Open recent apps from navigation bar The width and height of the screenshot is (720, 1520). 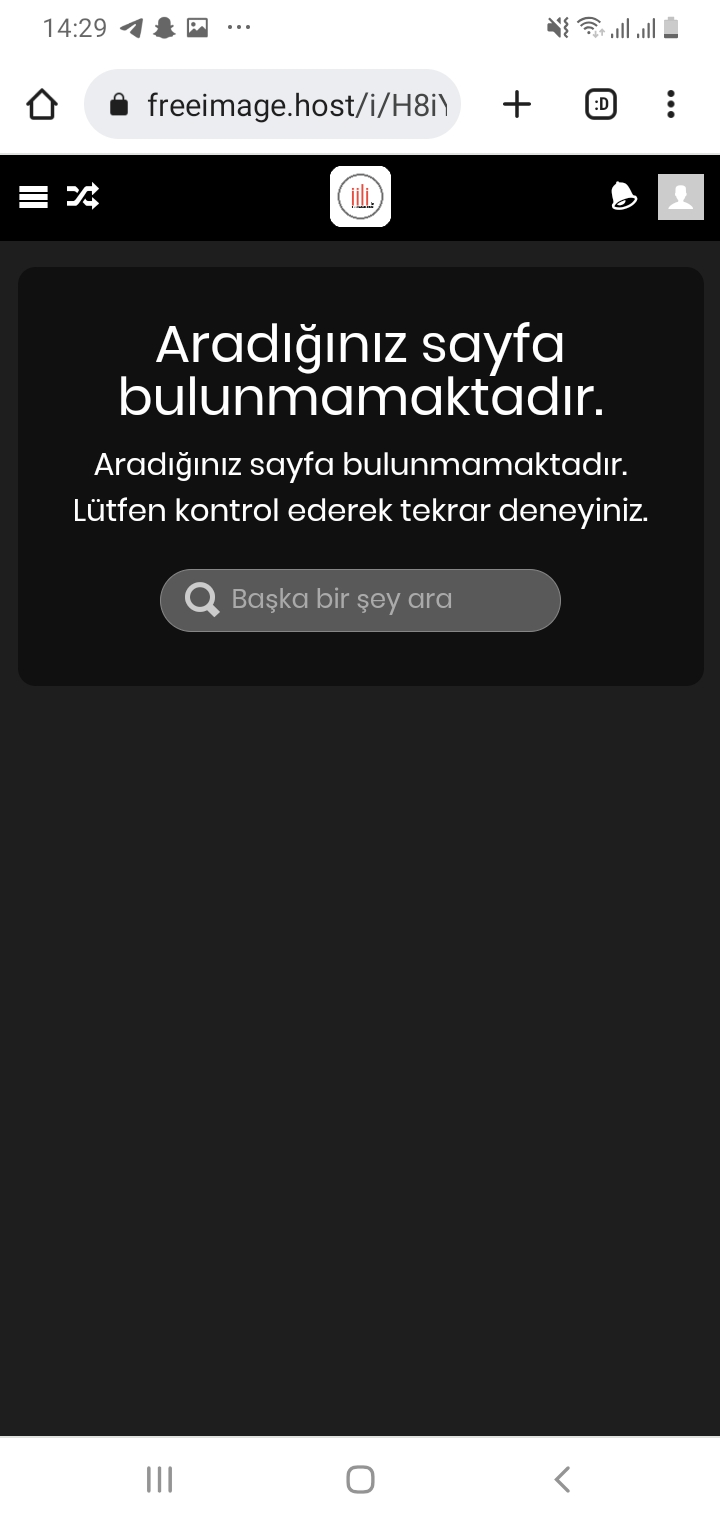pos(159,1479)
